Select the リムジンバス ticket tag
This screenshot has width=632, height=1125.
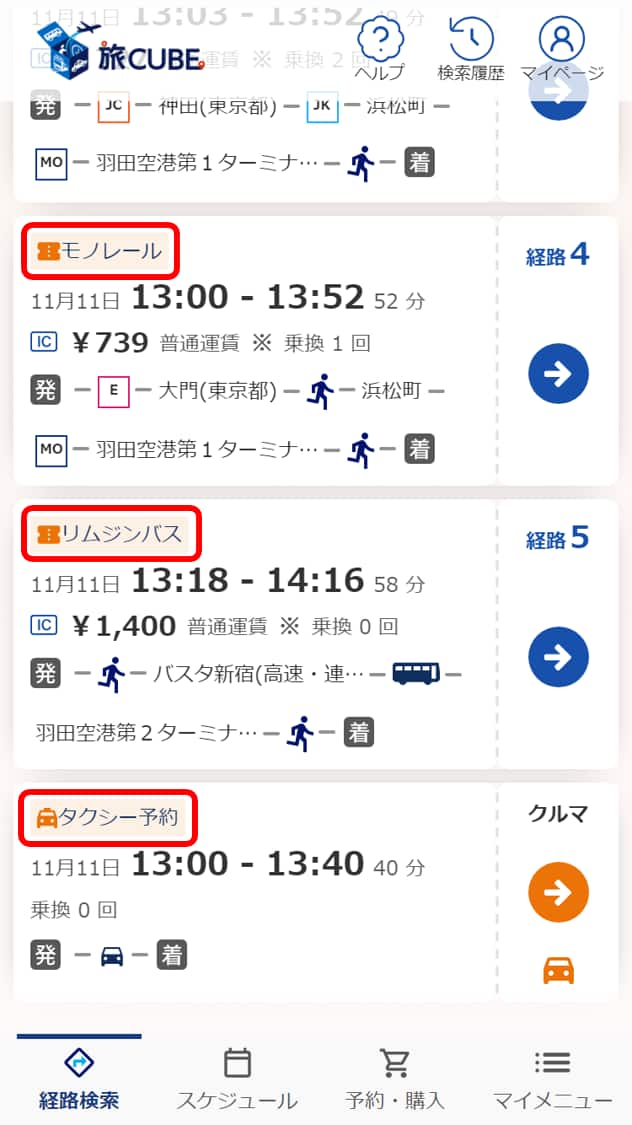click(x=111, y=534)
